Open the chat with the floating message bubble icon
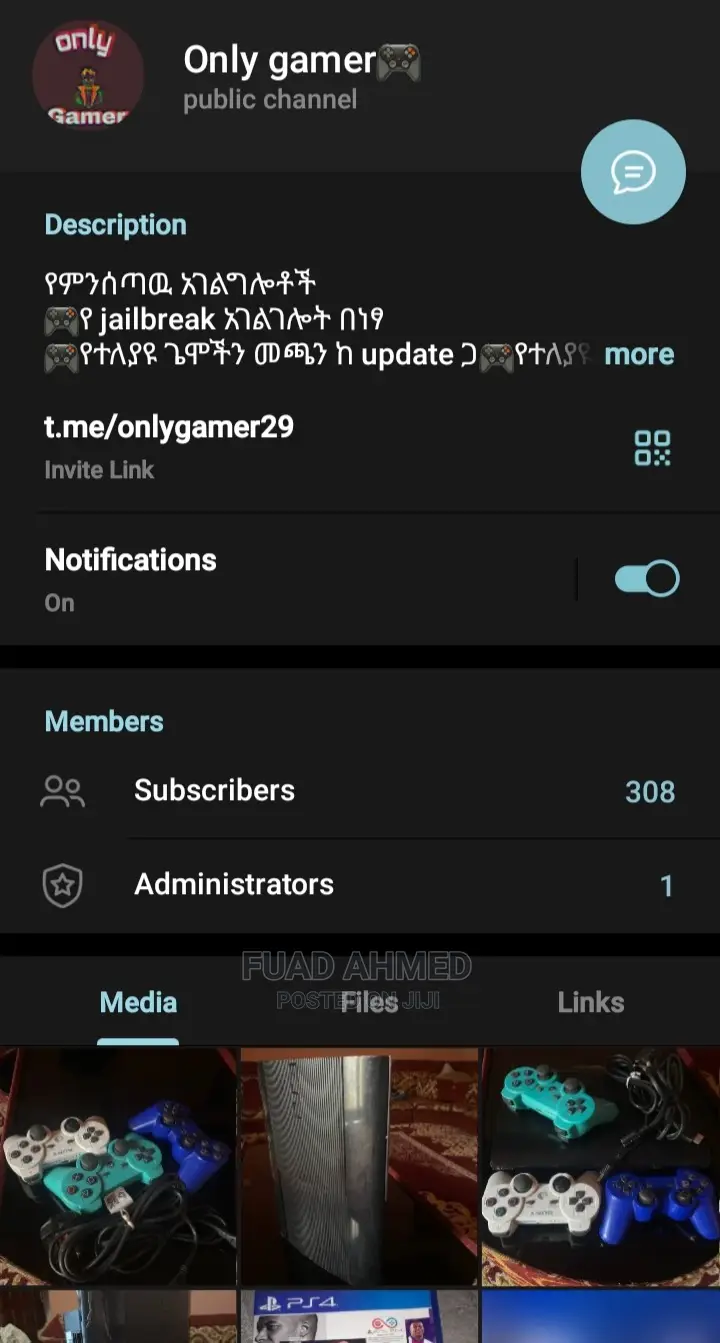 [633, 171]
